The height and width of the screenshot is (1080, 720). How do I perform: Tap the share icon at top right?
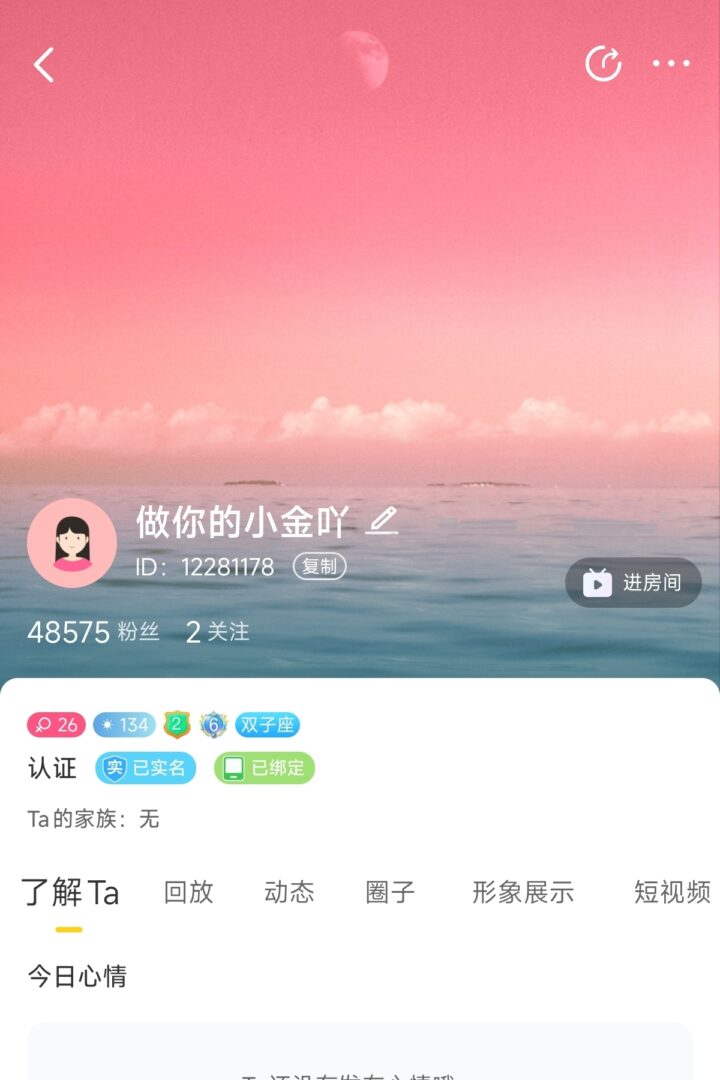pos(603,64)
